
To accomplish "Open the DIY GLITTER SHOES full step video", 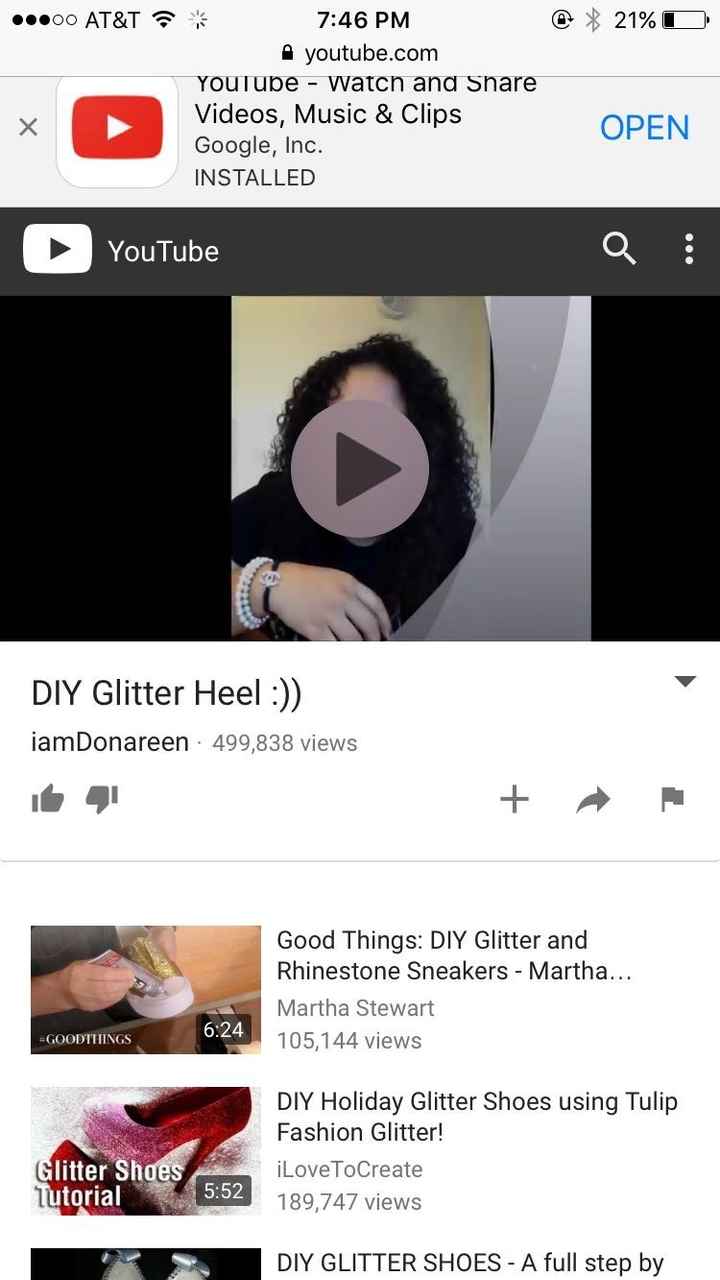I will click(x=470, y=1264).
